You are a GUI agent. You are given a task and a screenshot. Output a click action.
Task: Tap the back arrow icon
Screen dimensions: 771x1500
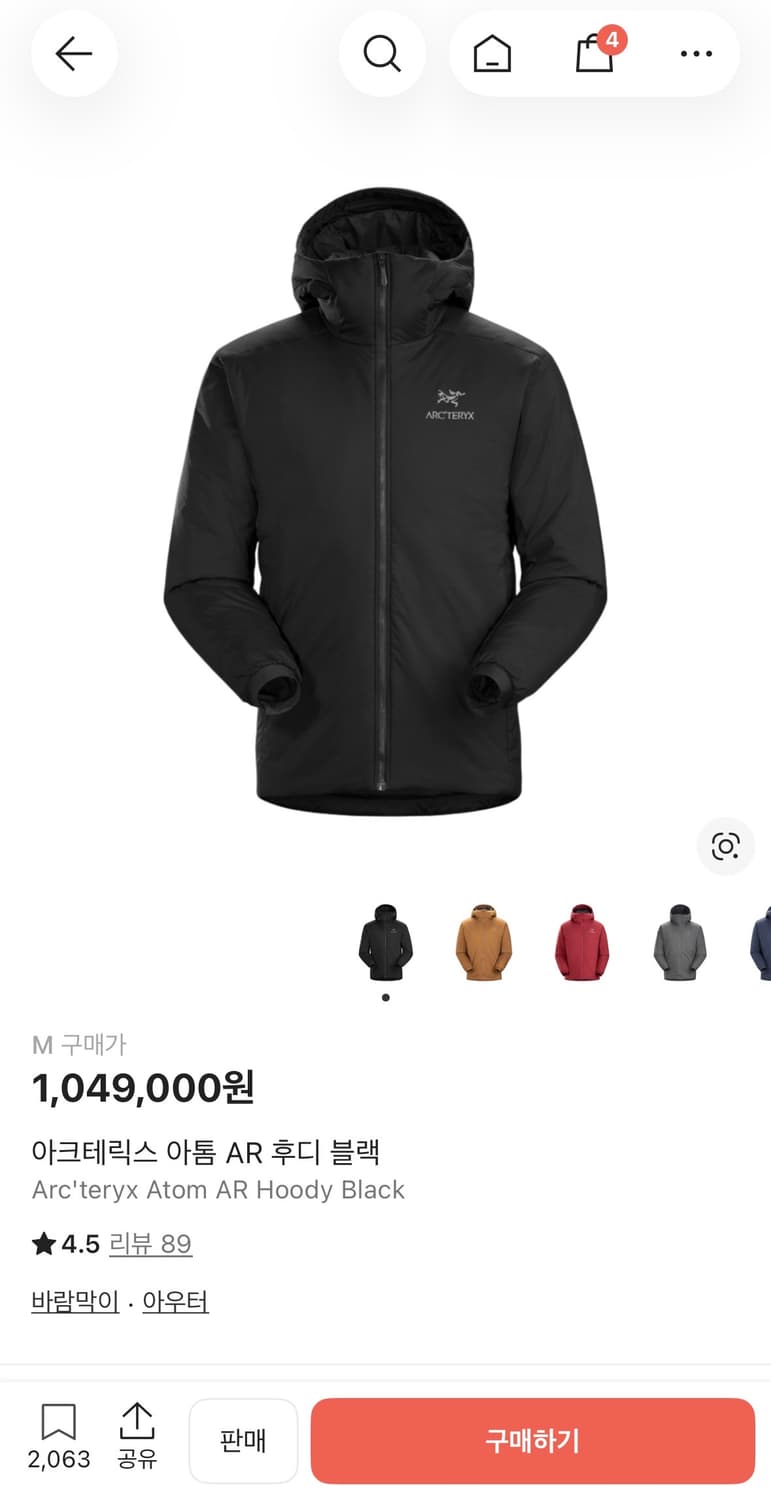click(x=74, y=53)
